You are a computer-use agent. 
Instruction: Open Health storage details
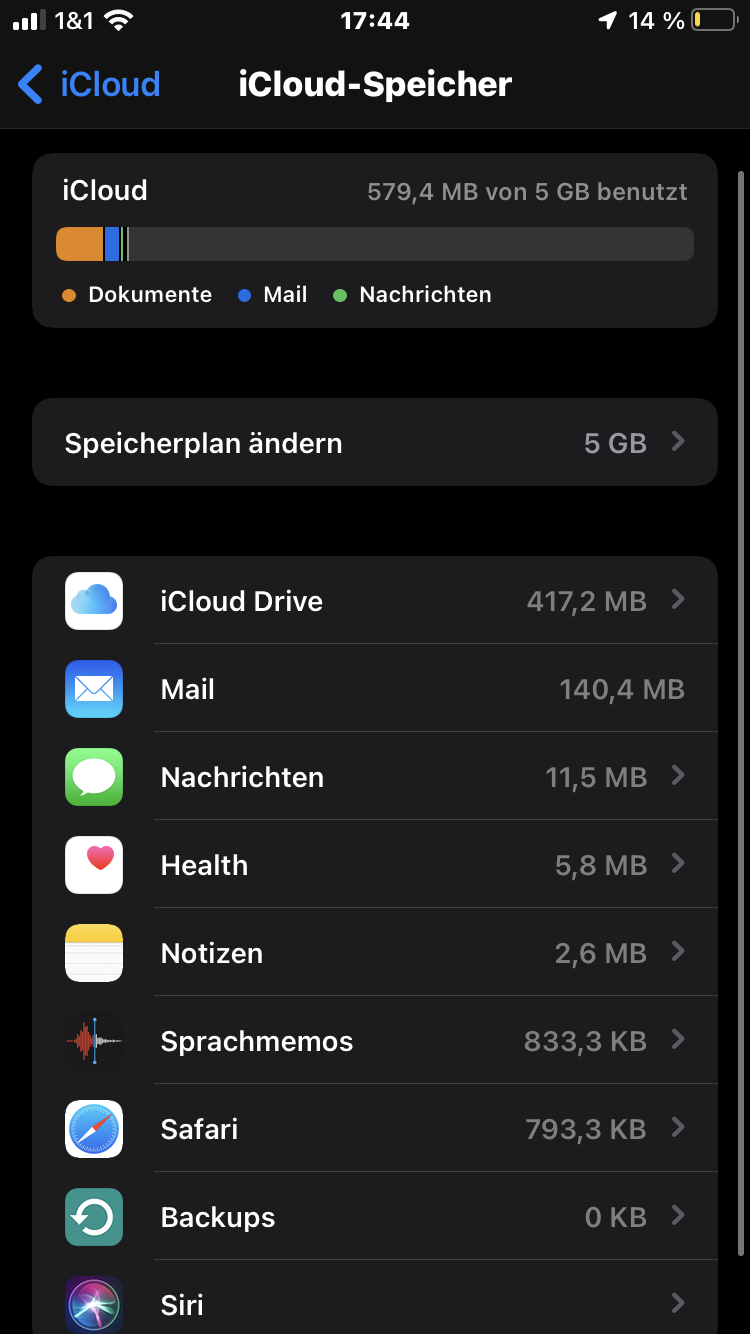(x=375, y=865)
